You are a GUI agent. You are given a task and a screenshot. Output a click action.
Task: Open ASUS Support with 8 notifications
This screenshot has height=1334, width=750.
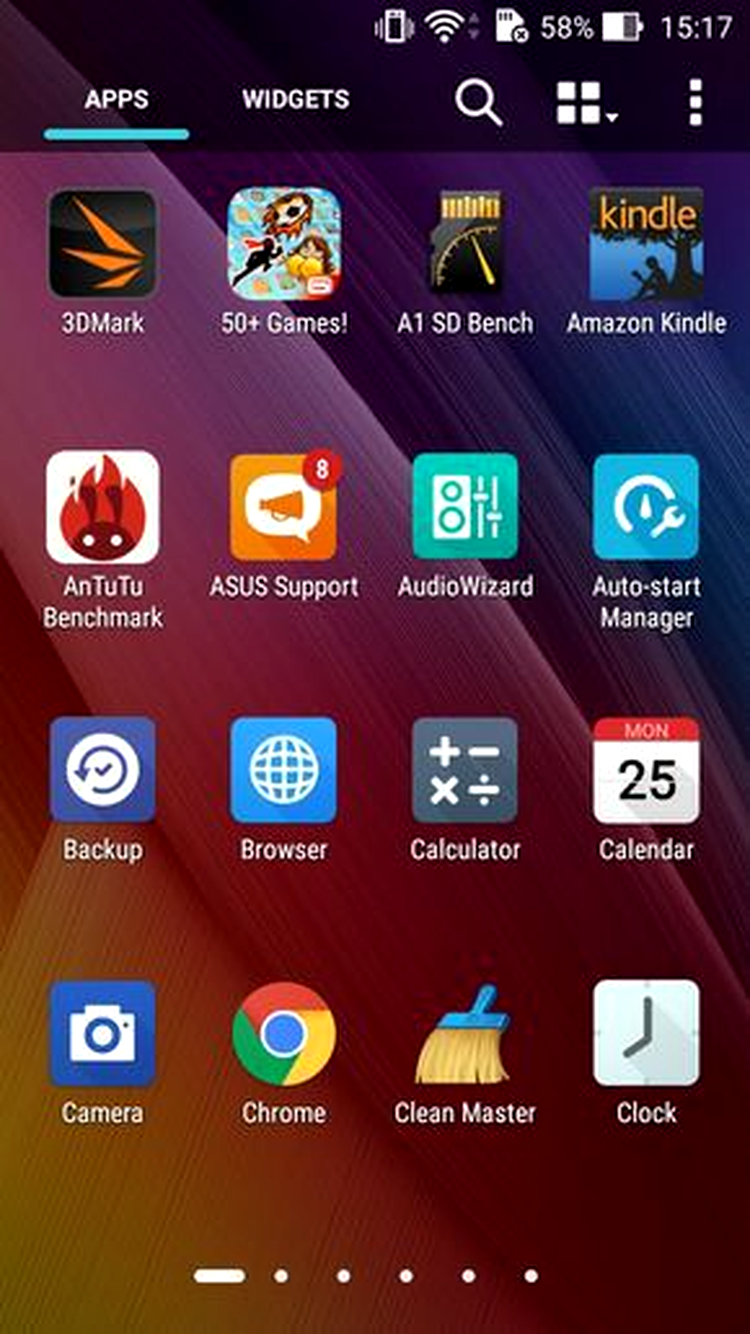[284, 508]
